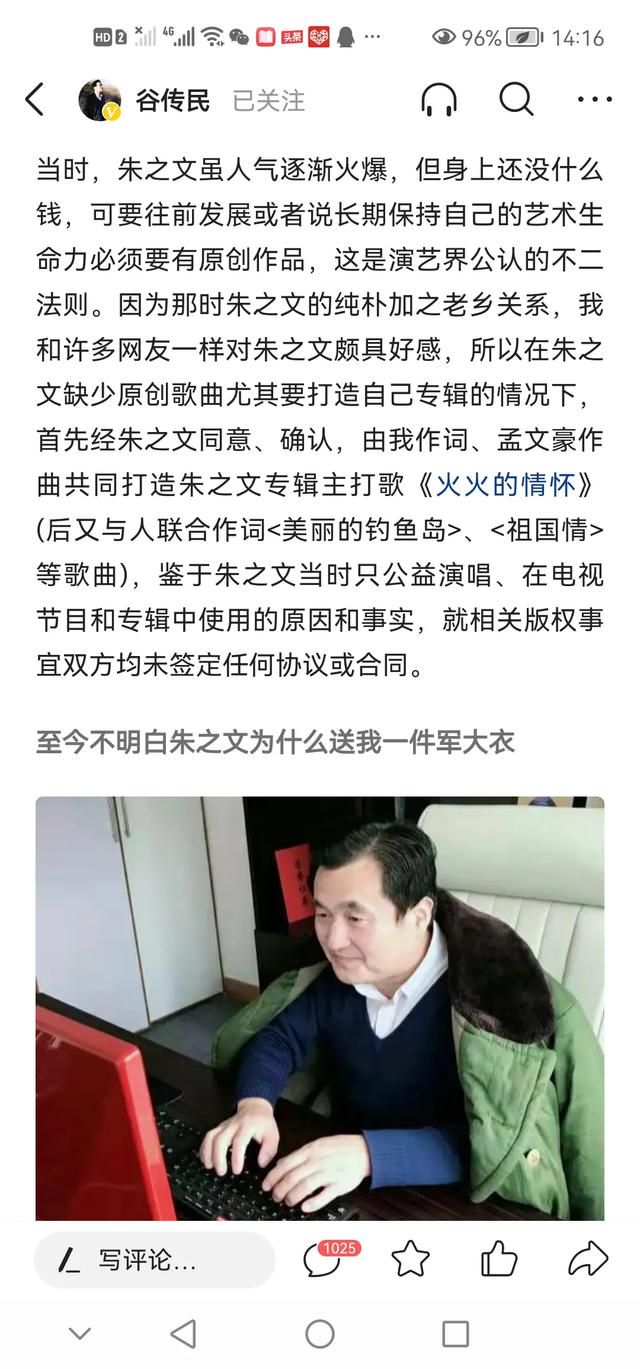
Task: Open search from the top bar
Action: click(516, 100)
